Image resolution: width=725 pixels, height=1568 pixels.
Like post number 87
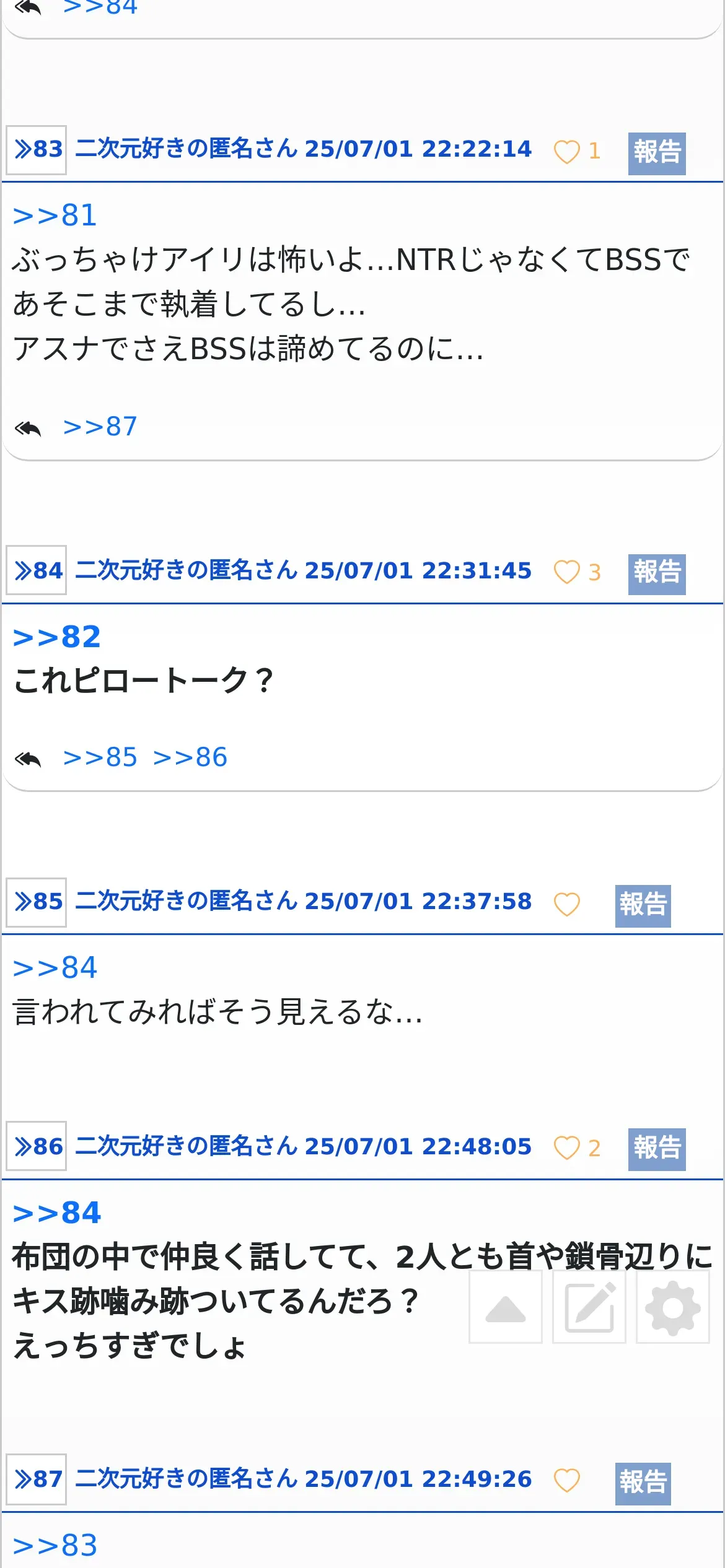(x=566, y=1481)
